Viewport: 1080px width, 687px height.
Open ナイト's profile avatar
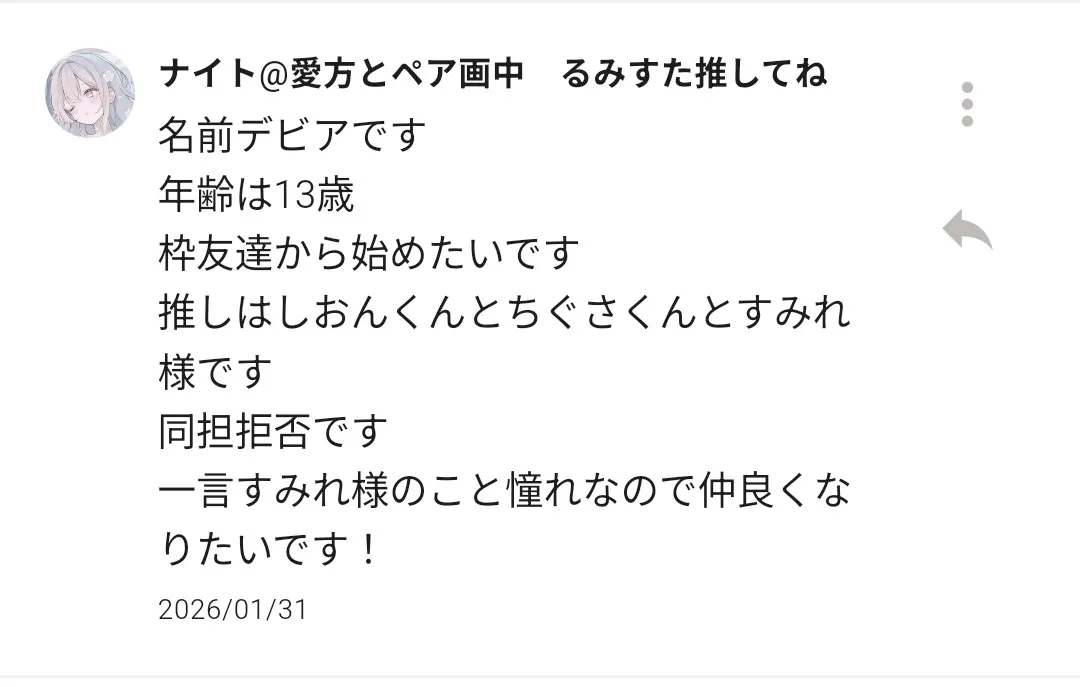click(x=91, y=93)
